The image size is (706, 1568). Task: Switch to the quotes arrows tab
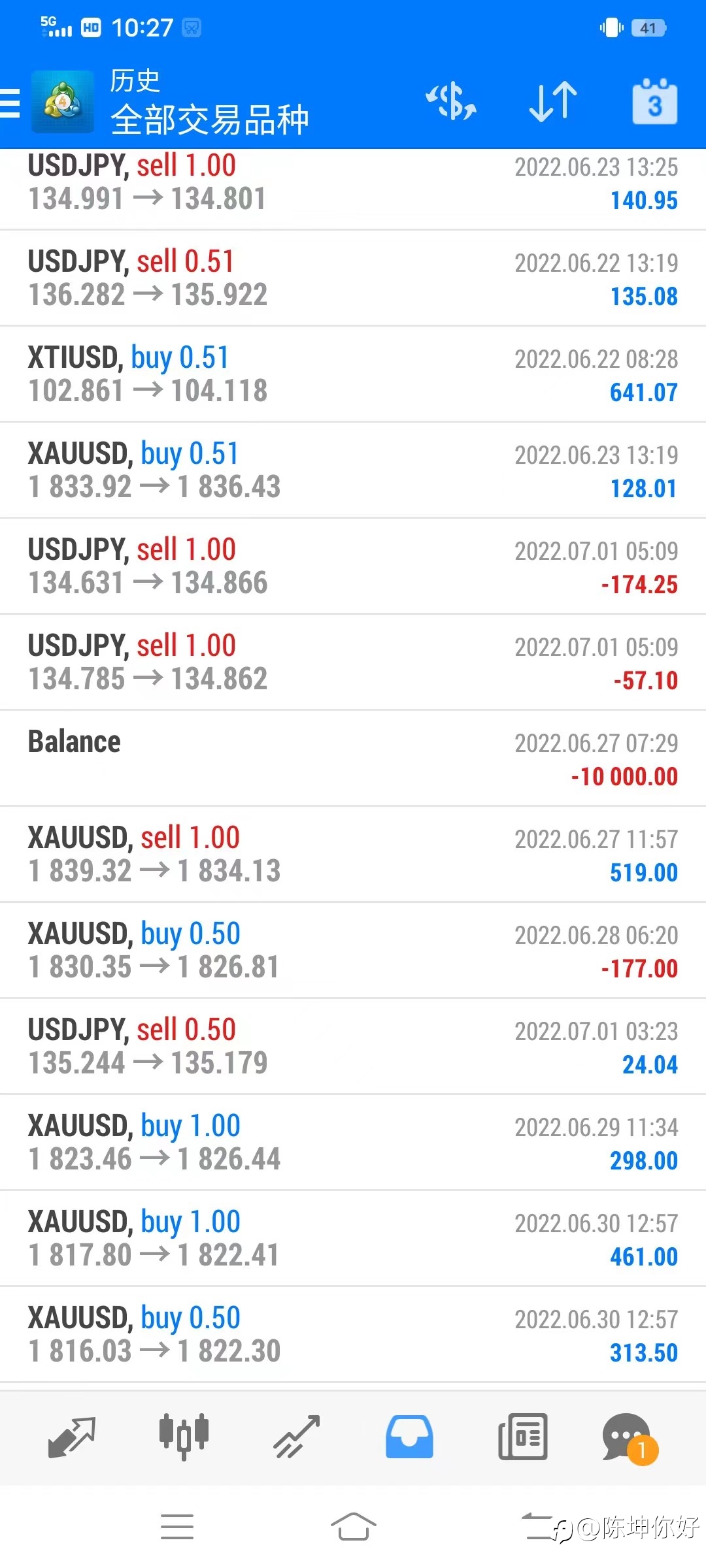72,1437
